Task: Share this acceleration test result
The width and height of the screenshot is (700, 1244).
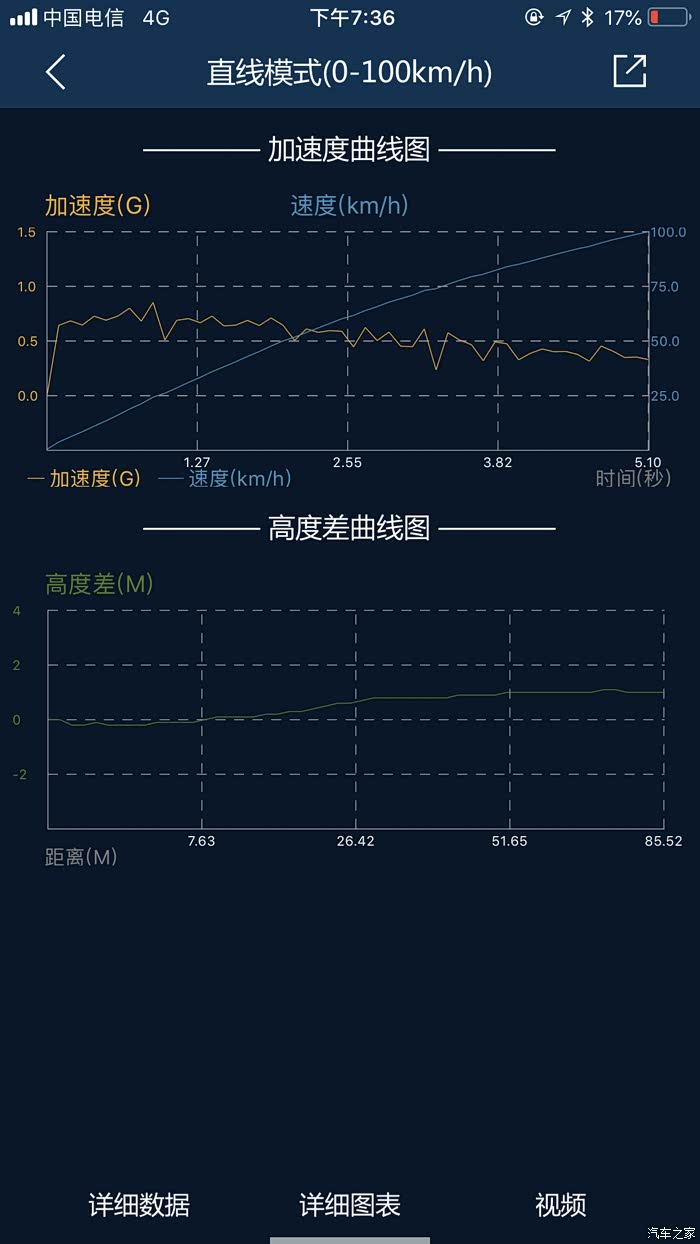Action: [630, 71]
